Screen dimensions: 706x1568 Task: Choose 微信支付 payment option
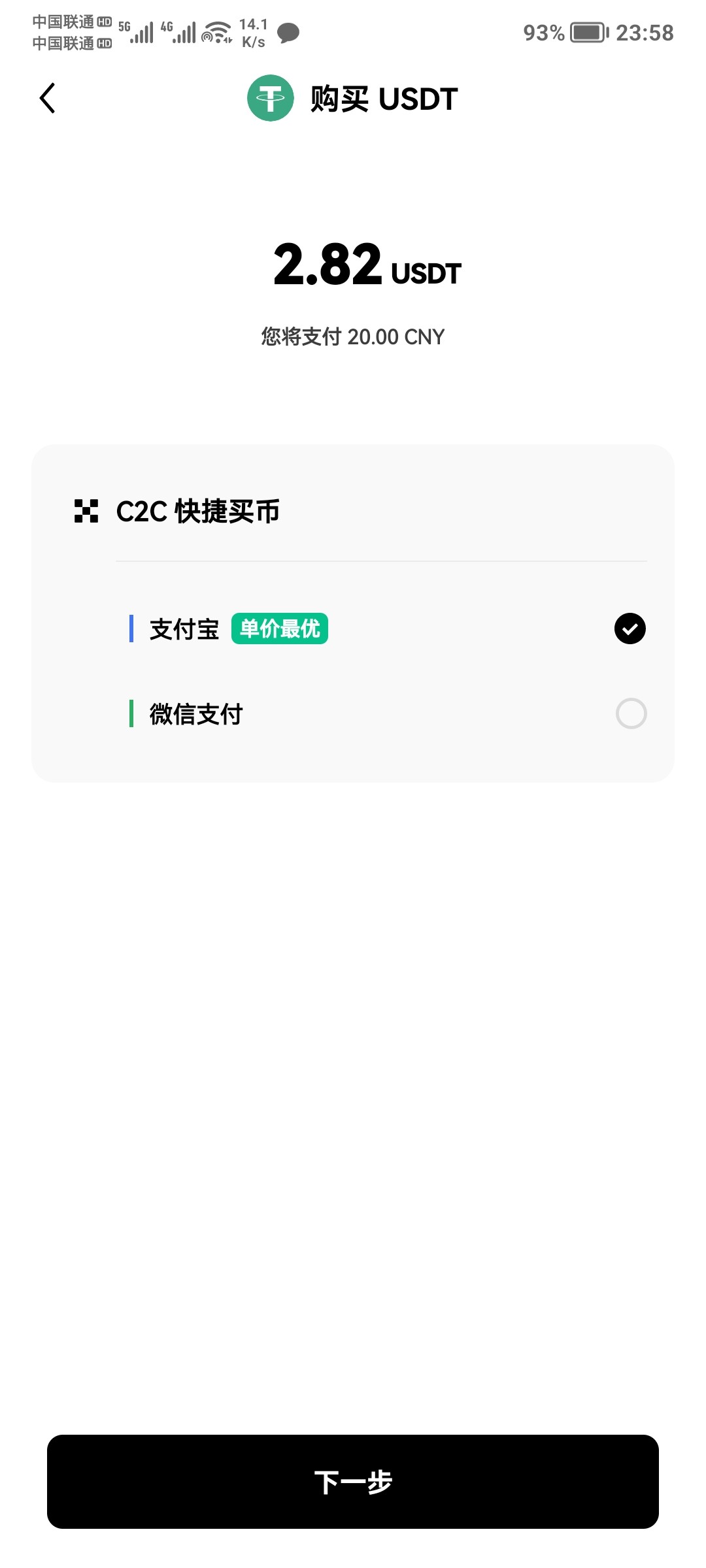630,713
